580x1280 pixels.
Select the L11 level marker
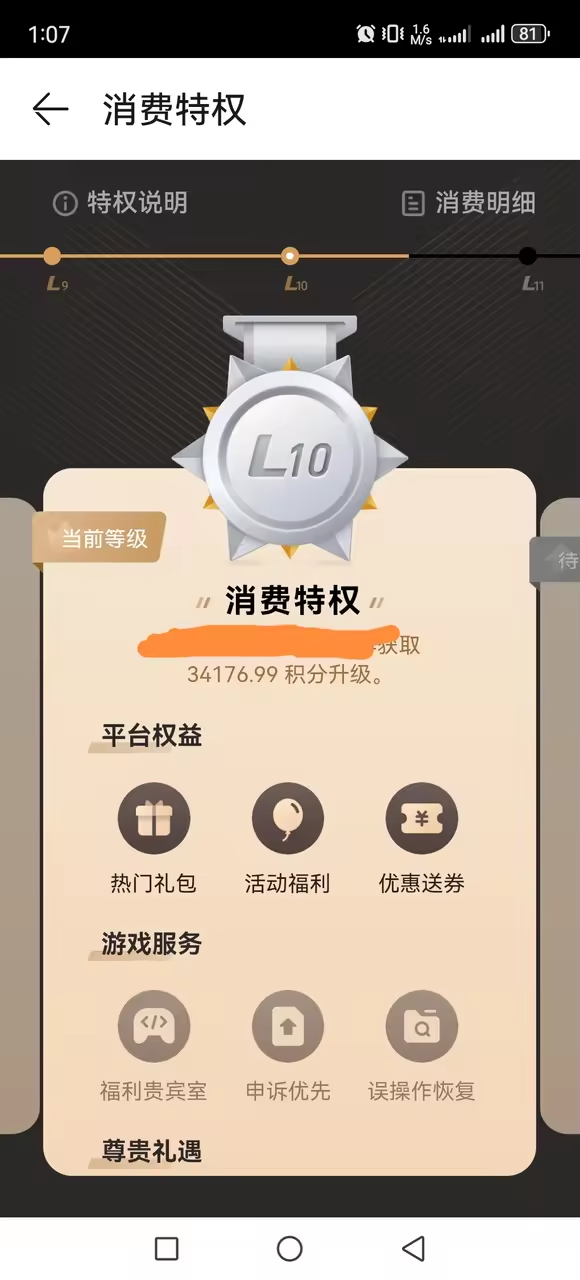click(x=528, y=256)
